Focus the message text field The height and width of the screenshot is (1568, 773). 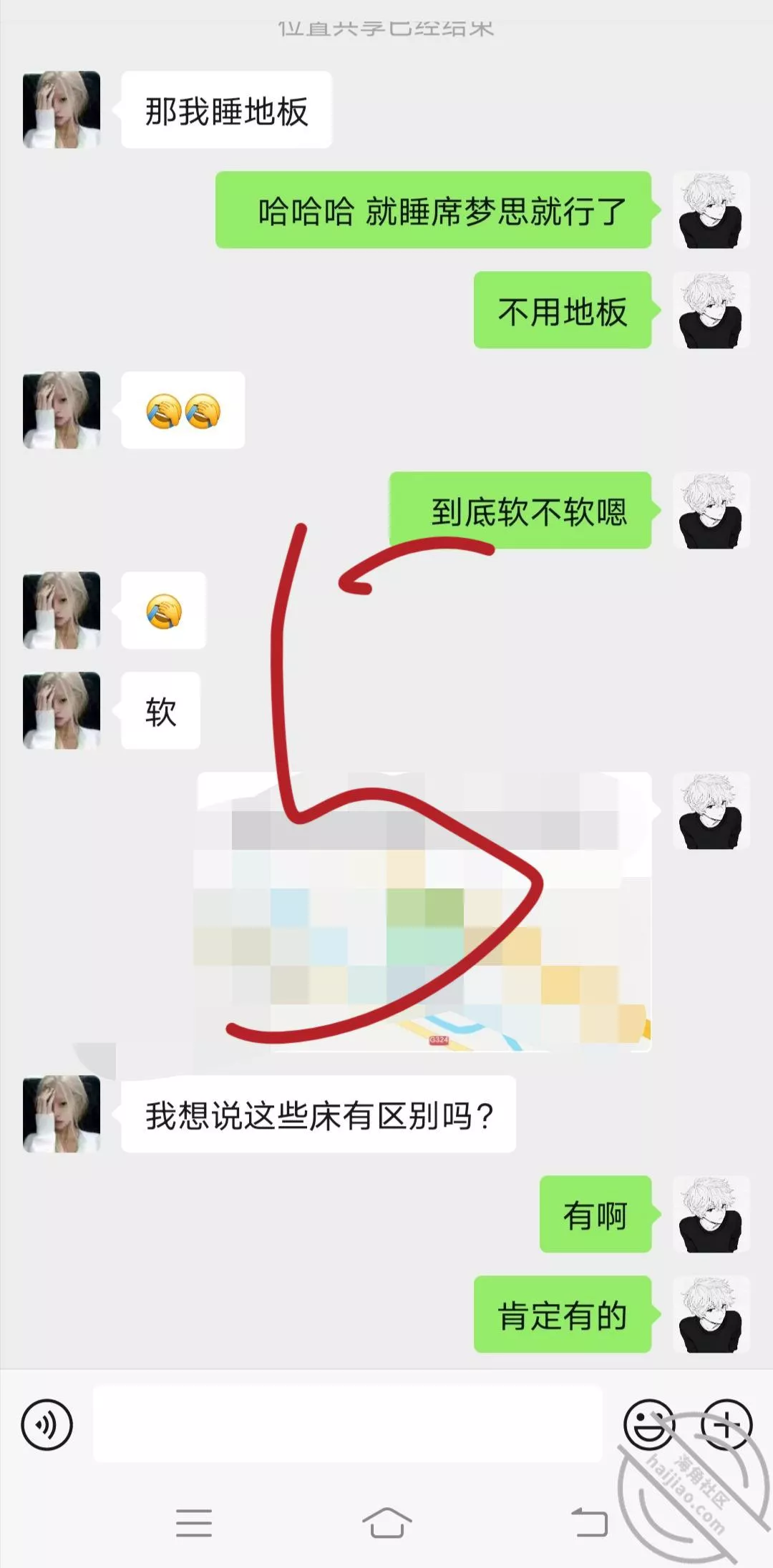[347, 1424]
